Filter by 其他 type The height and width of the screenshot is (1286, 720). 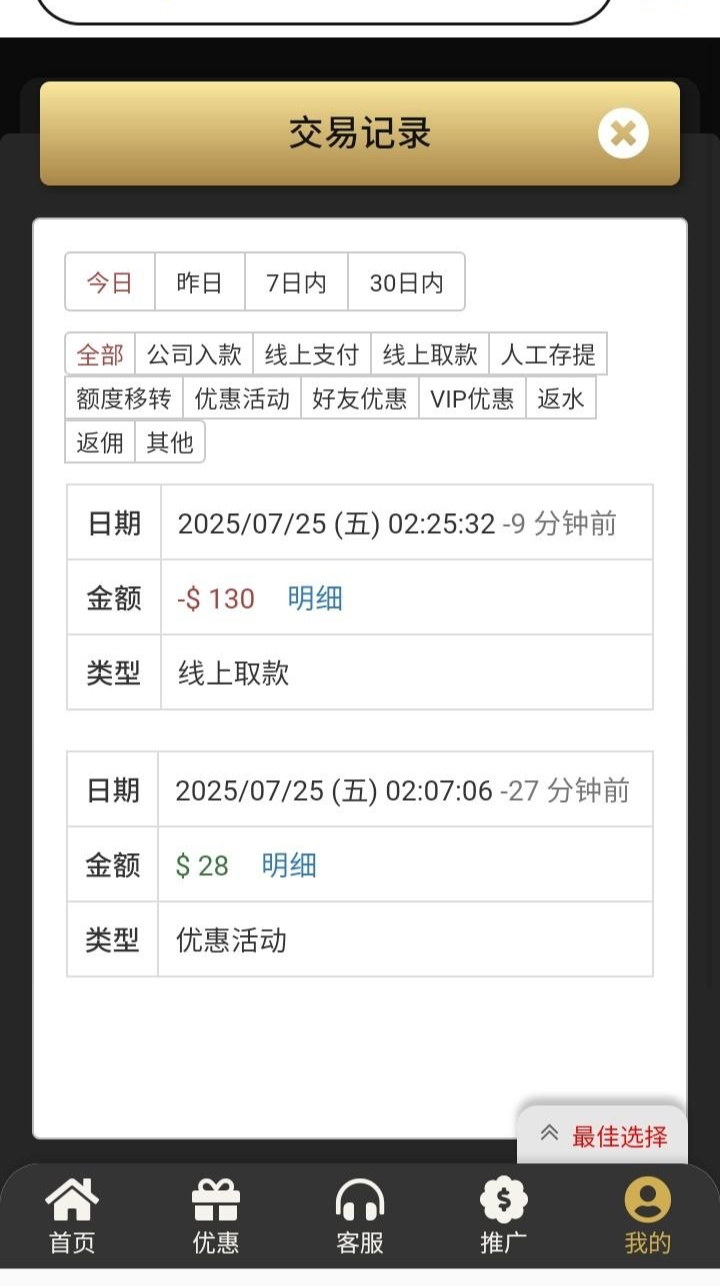[170, 442]
